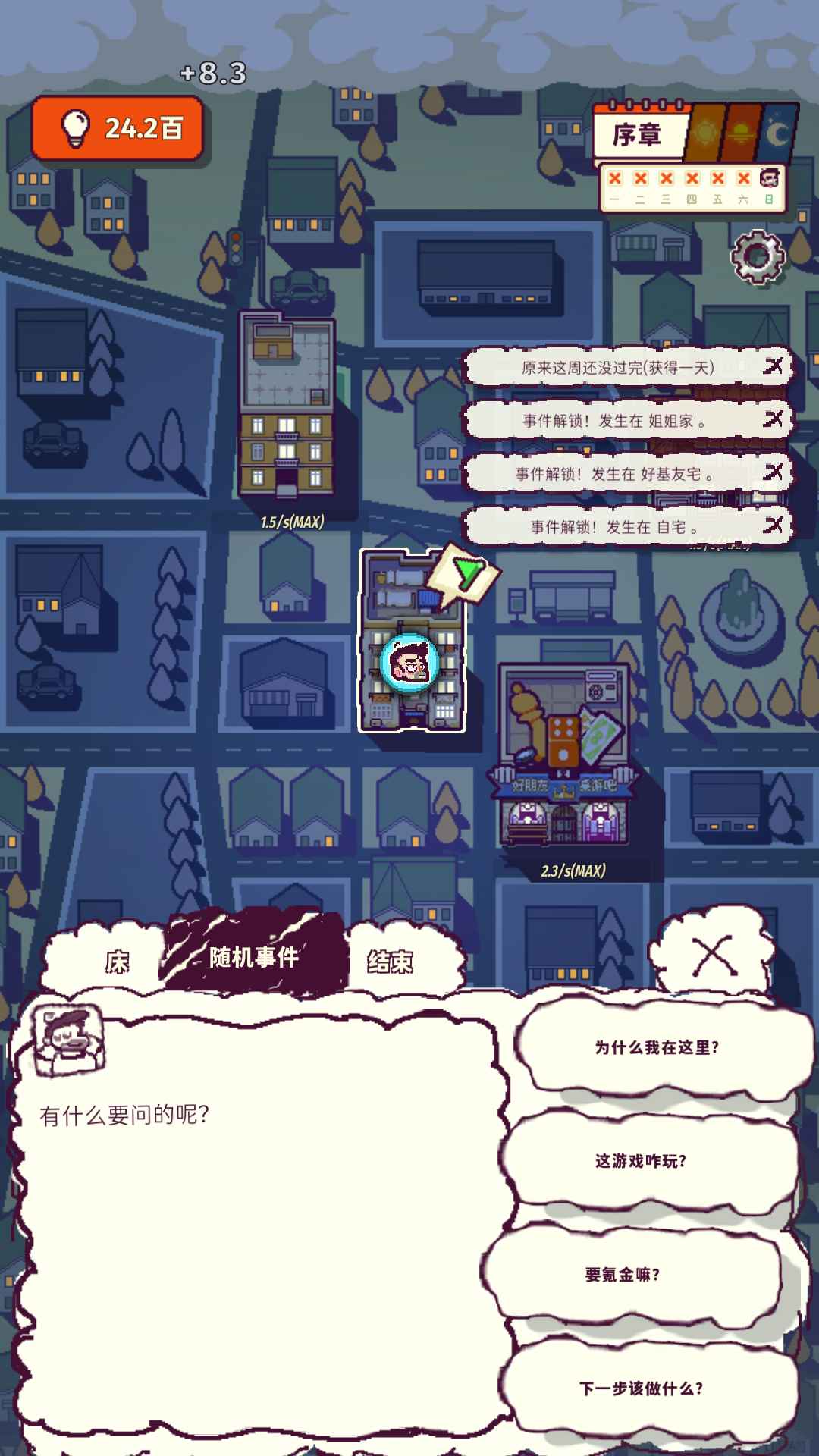819x1456 pixels.
Task: Dismiss the 好基友宅 event unlocked notification
Action: pos(773,472)
